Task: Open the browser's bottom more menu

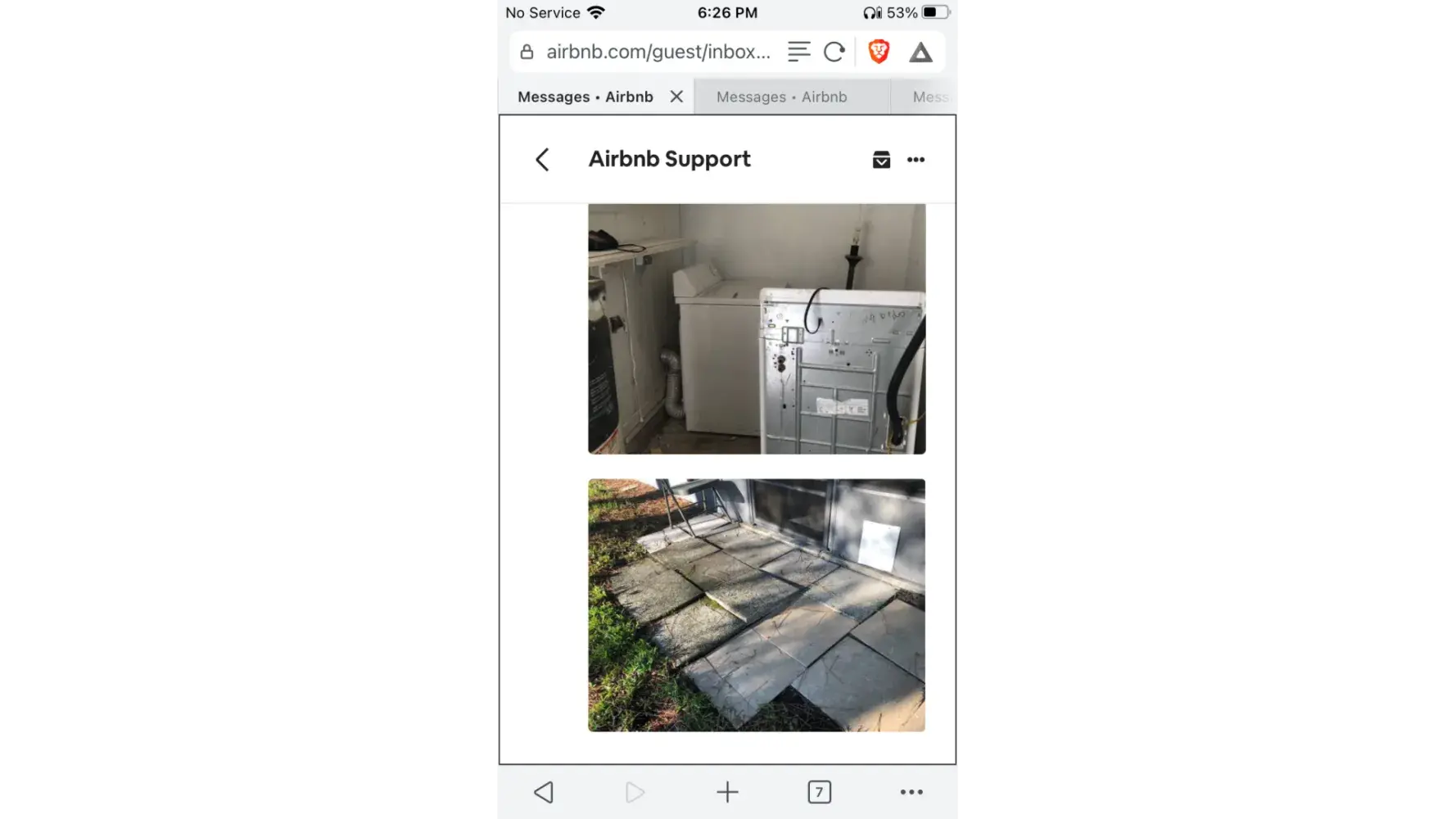Action: pyautogui.click(x=911, y=792)
